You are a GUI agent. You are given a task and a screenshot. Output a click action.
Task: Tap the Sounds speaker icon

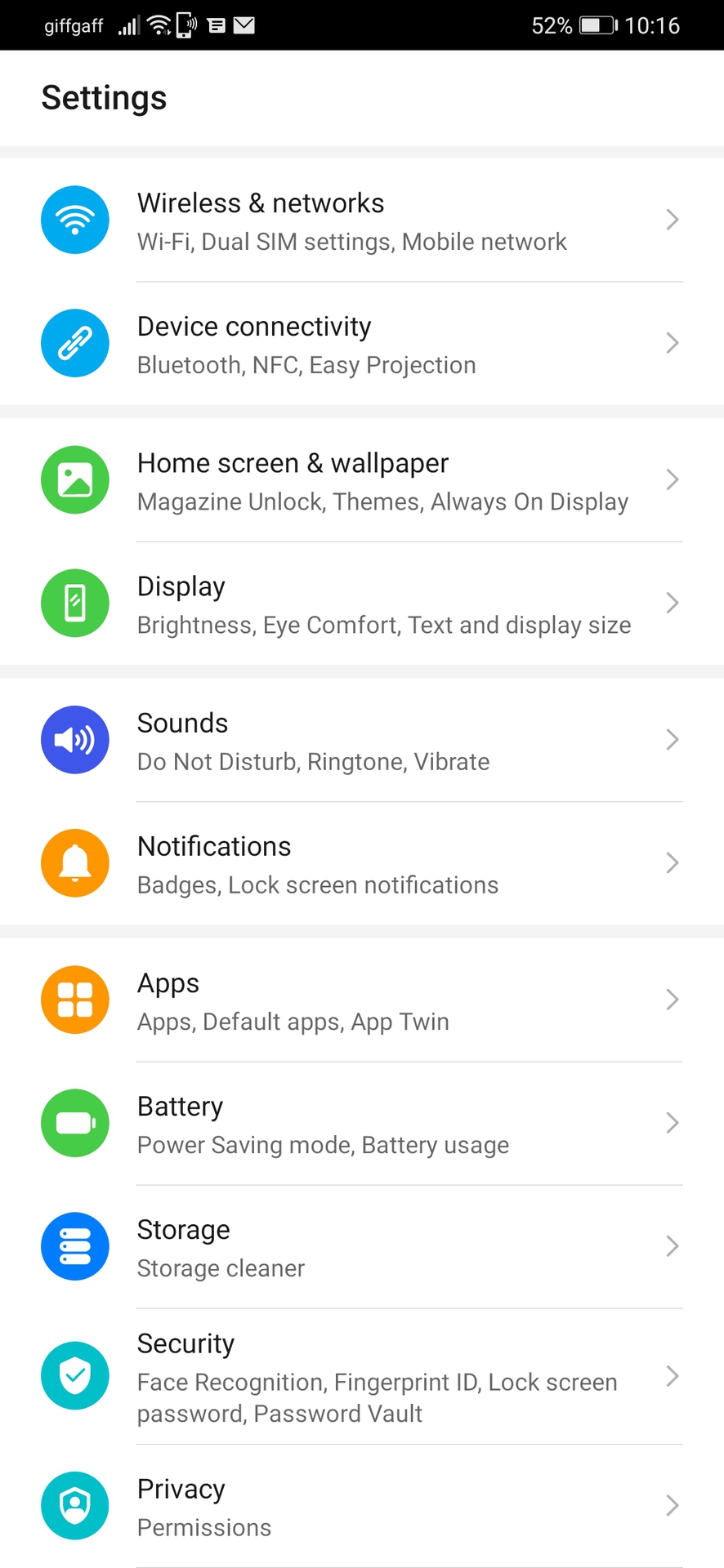pos(75,740)
